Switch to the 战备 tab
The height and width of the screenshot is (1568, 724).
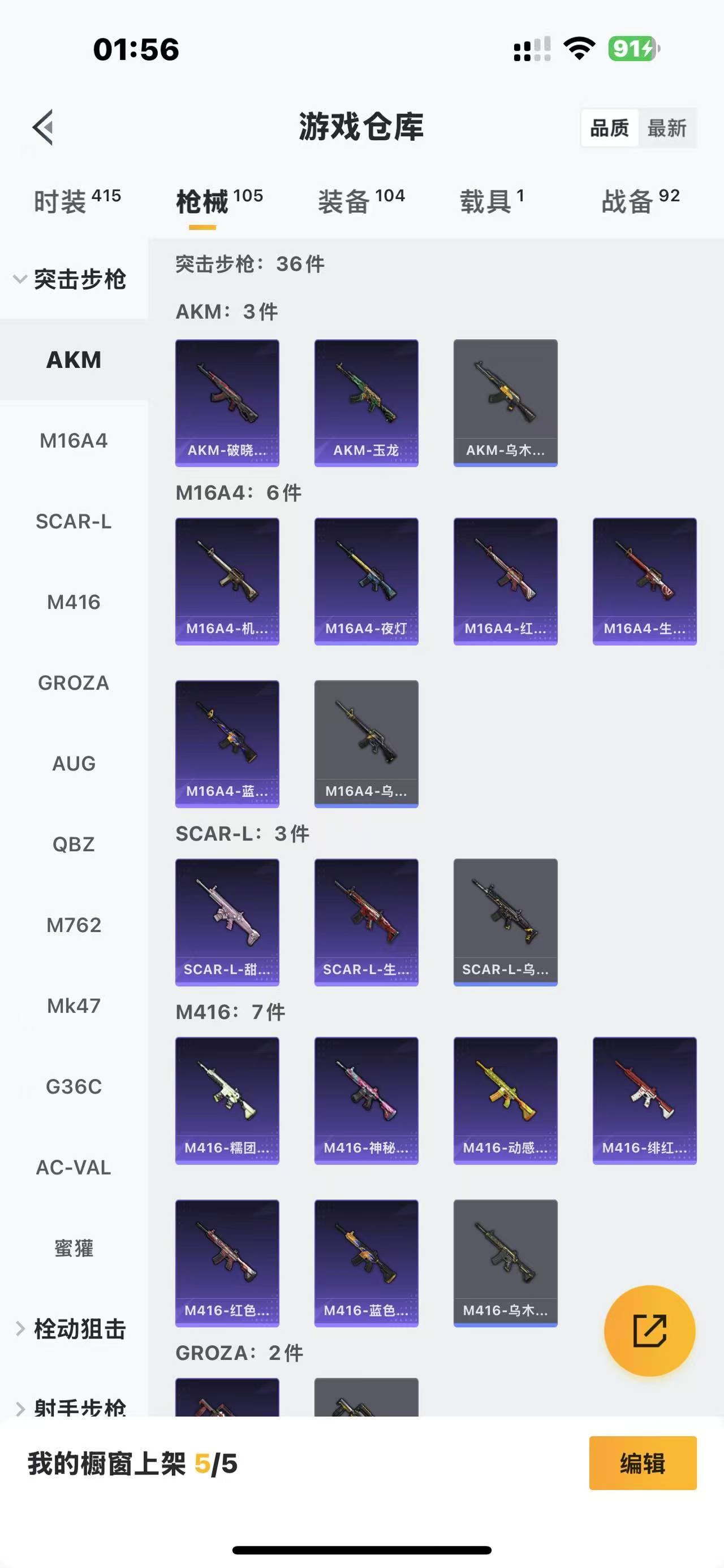(640, 201)
